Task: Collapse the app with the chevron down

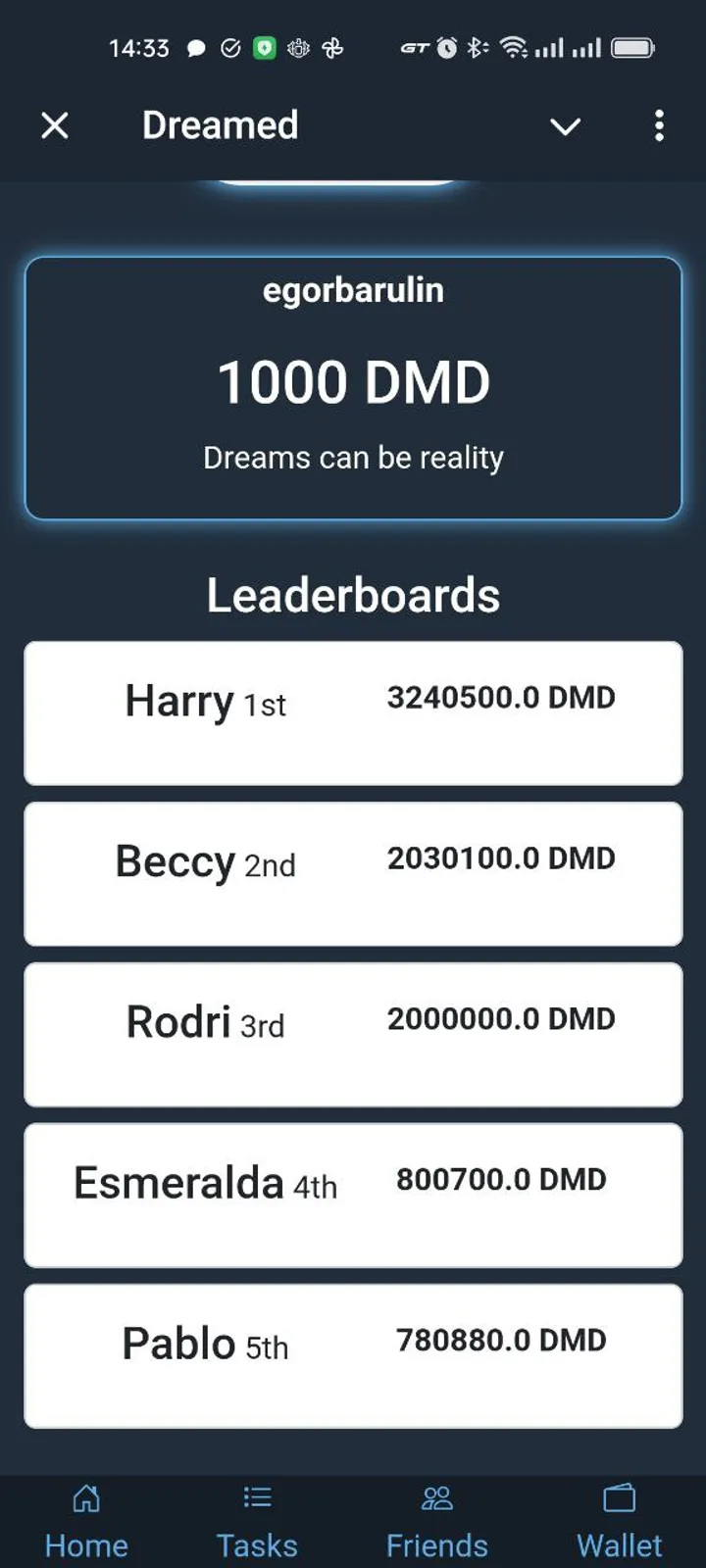Action: pos(565,126)
